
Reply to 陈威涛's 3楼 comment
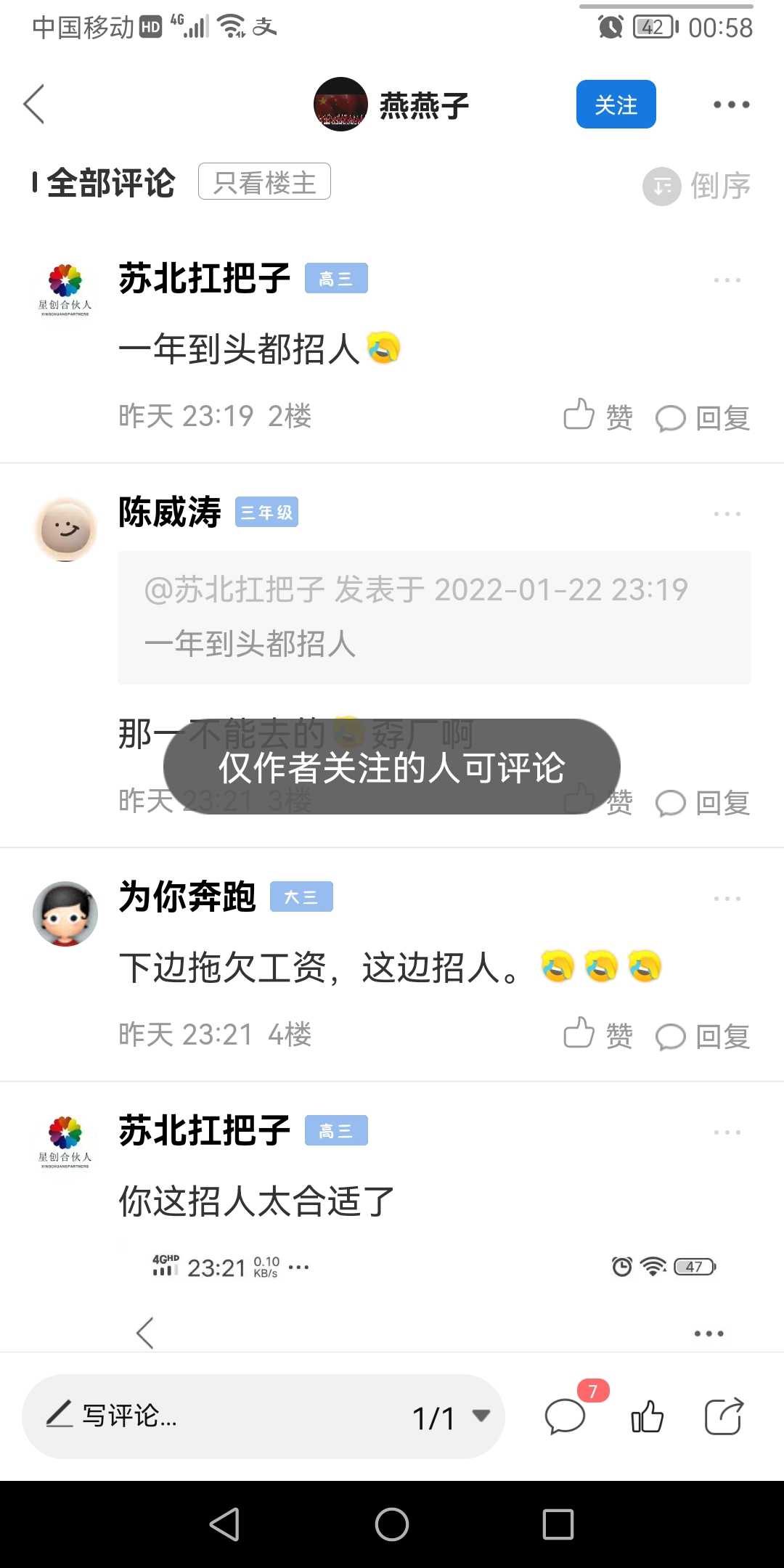coord(702,803)
